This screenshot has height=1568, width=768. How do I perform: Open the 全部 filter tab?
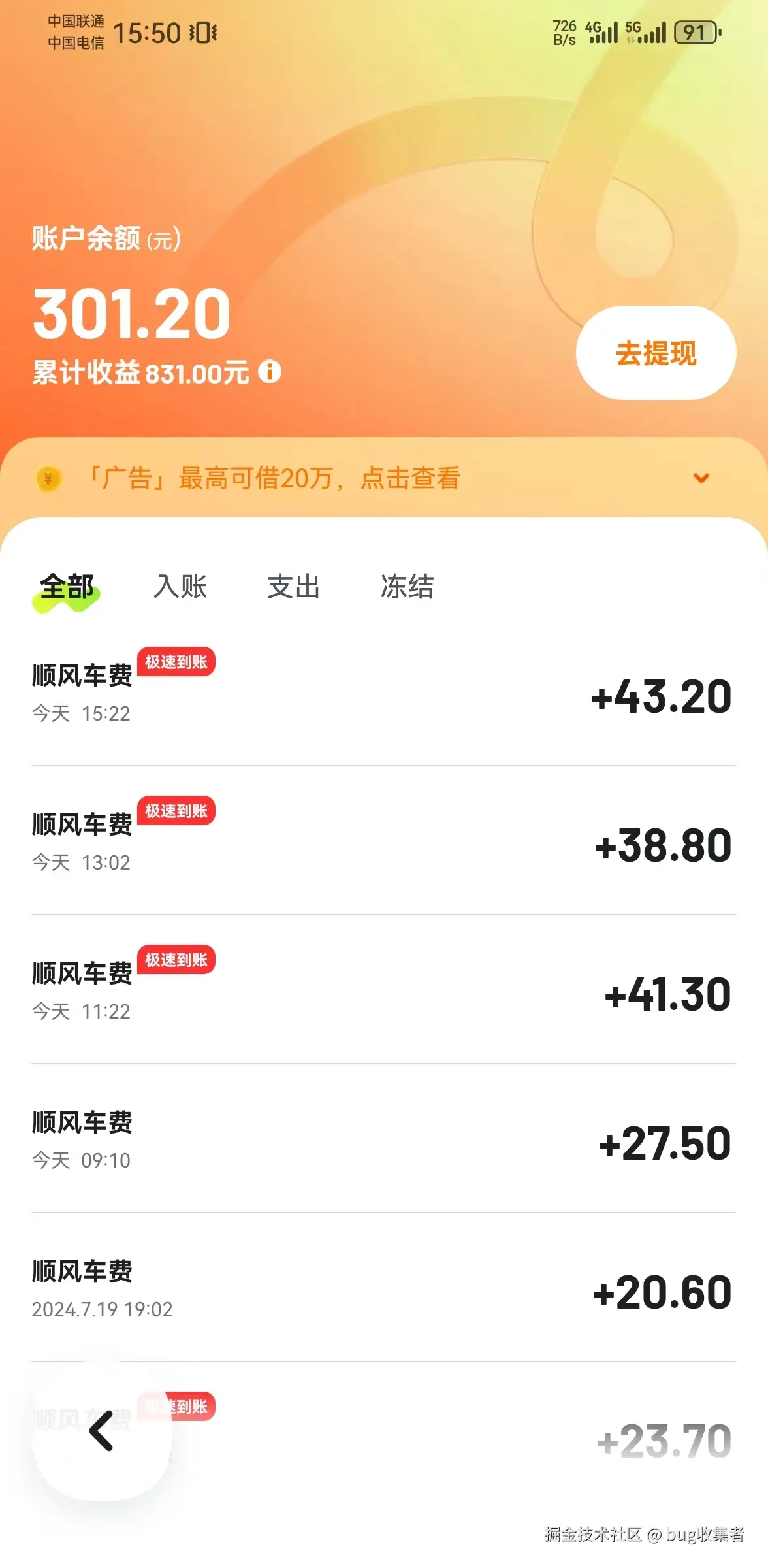tap(67, 587)
